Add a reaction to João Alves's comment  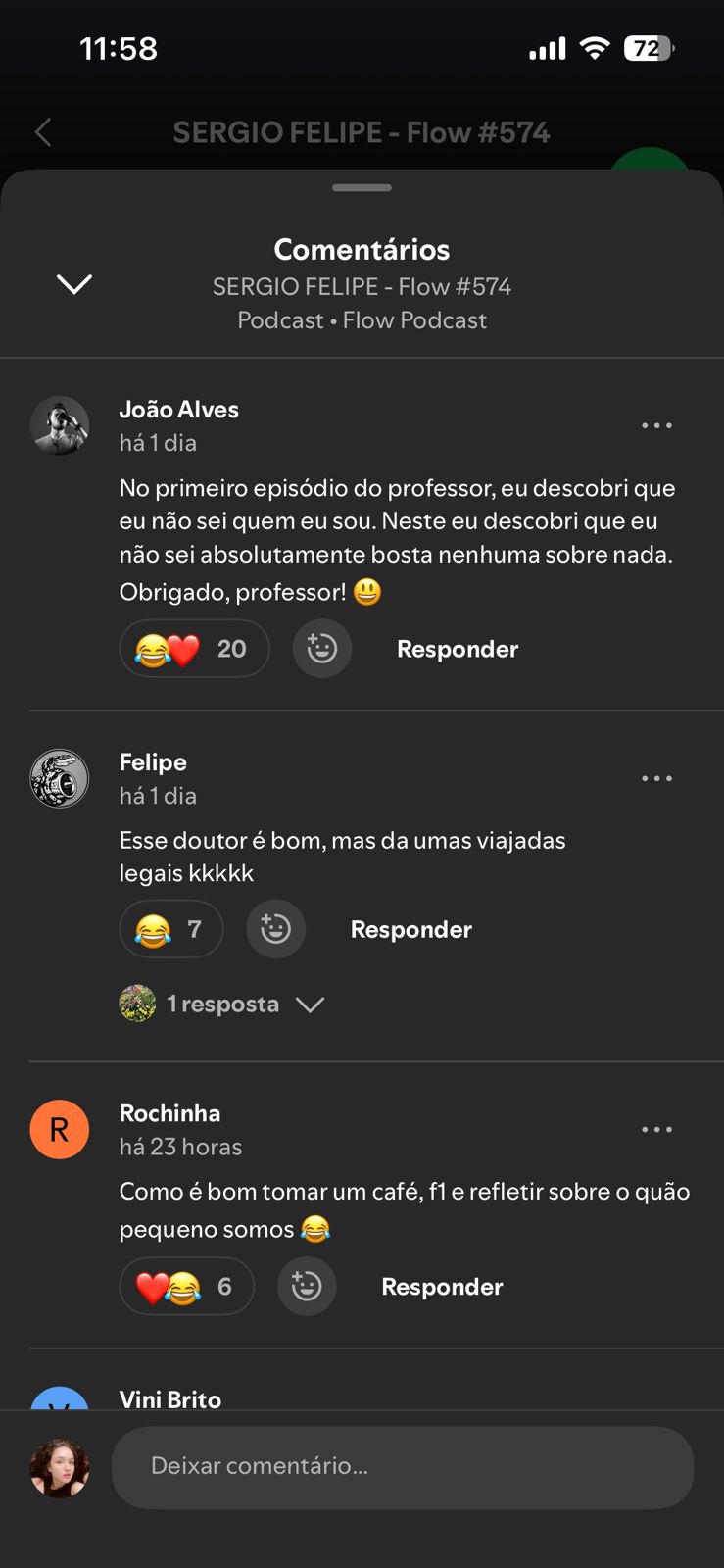321,649
